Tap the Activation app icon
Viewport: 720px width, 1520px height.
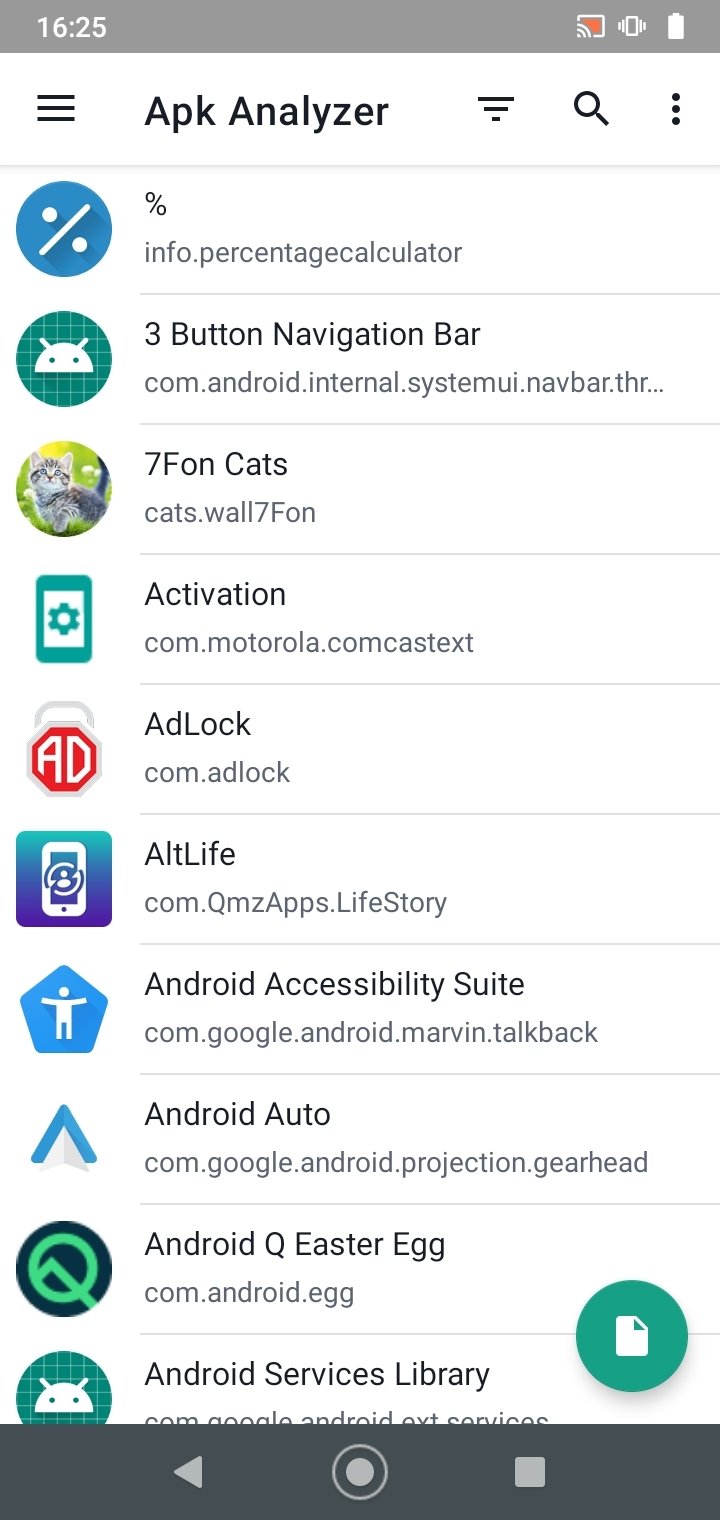point(64,618)
